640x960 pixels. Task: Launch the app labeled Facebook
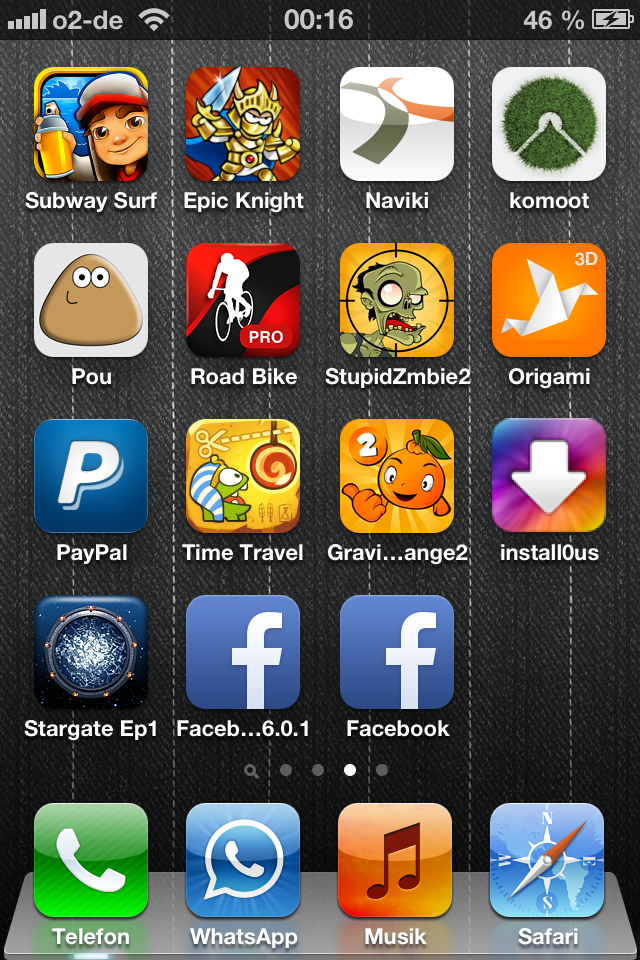pos(397,652)
